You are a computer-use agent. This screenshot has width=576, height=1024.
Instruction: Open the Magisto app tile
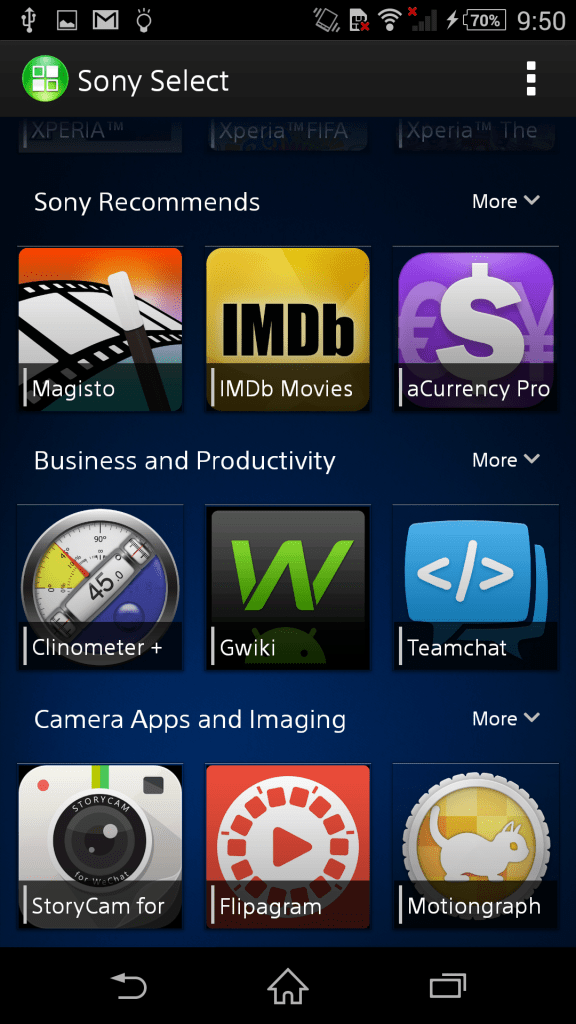(100, 329)
